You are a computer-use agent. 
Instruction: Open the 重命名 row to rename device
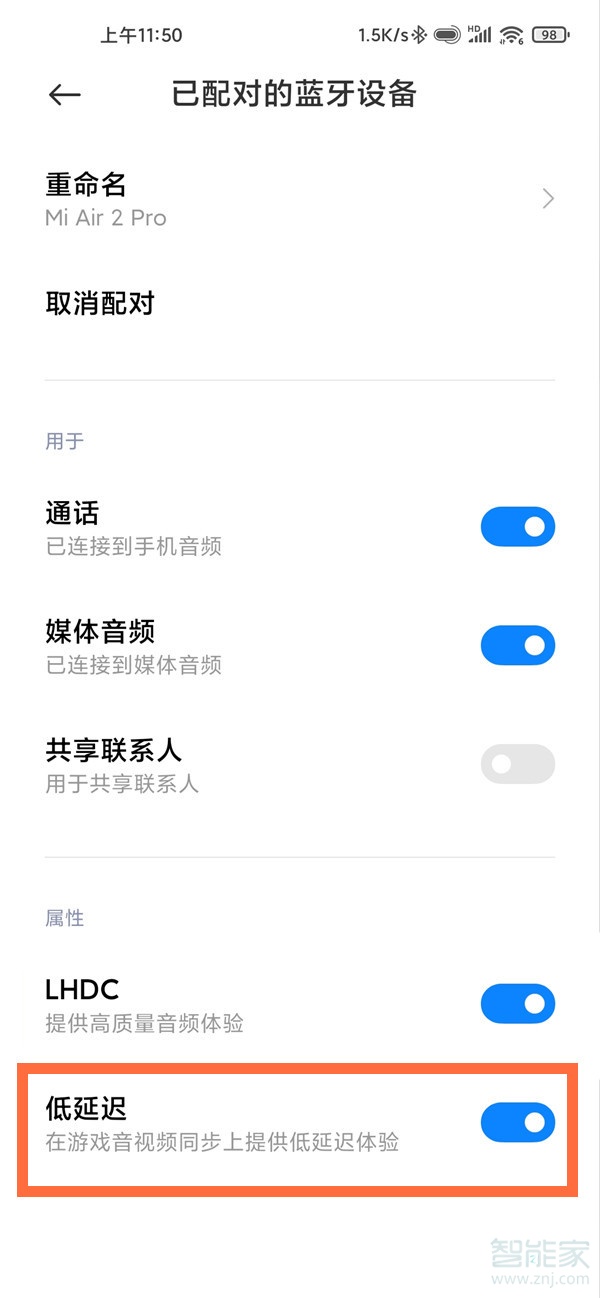[x=300, y=199]
